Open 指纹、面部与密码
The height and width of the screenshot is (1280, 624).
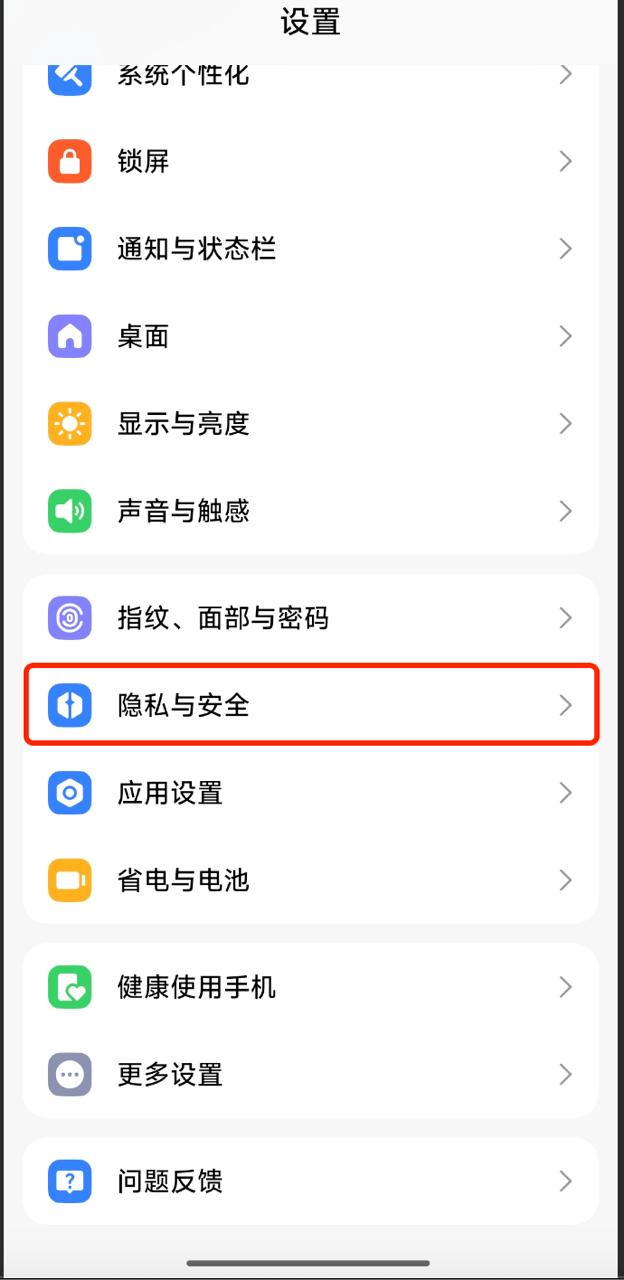pyautogui.click(x=310, y=618)
